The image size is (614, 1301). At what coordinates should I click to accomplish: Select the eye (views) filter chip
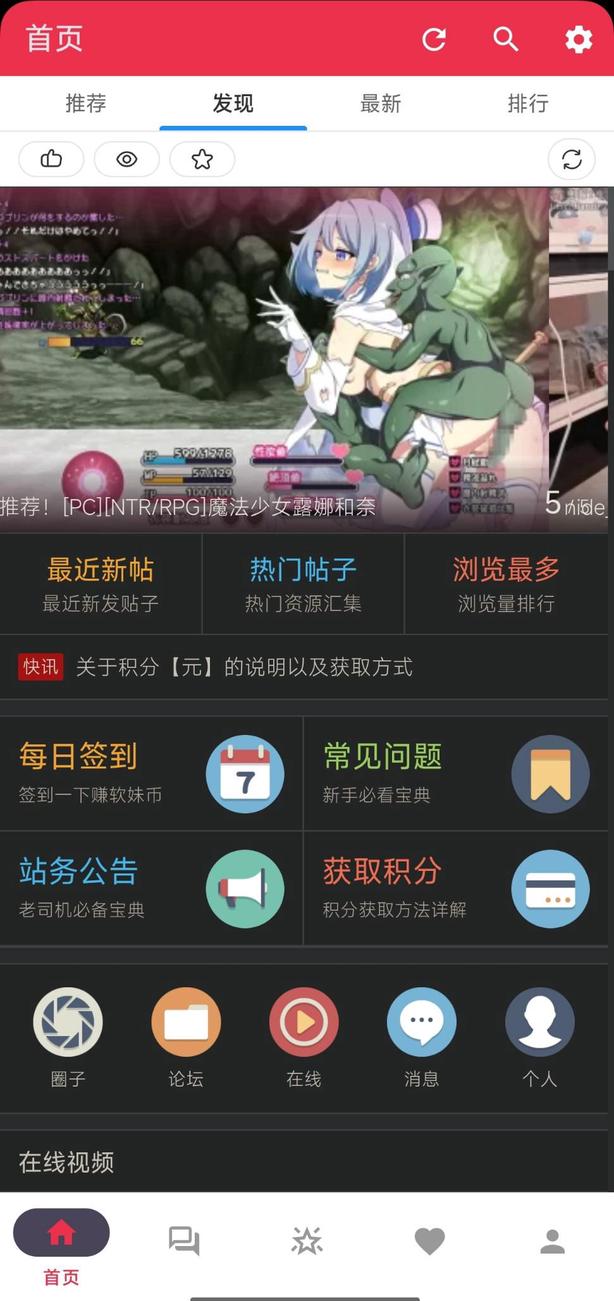[126, 159]
